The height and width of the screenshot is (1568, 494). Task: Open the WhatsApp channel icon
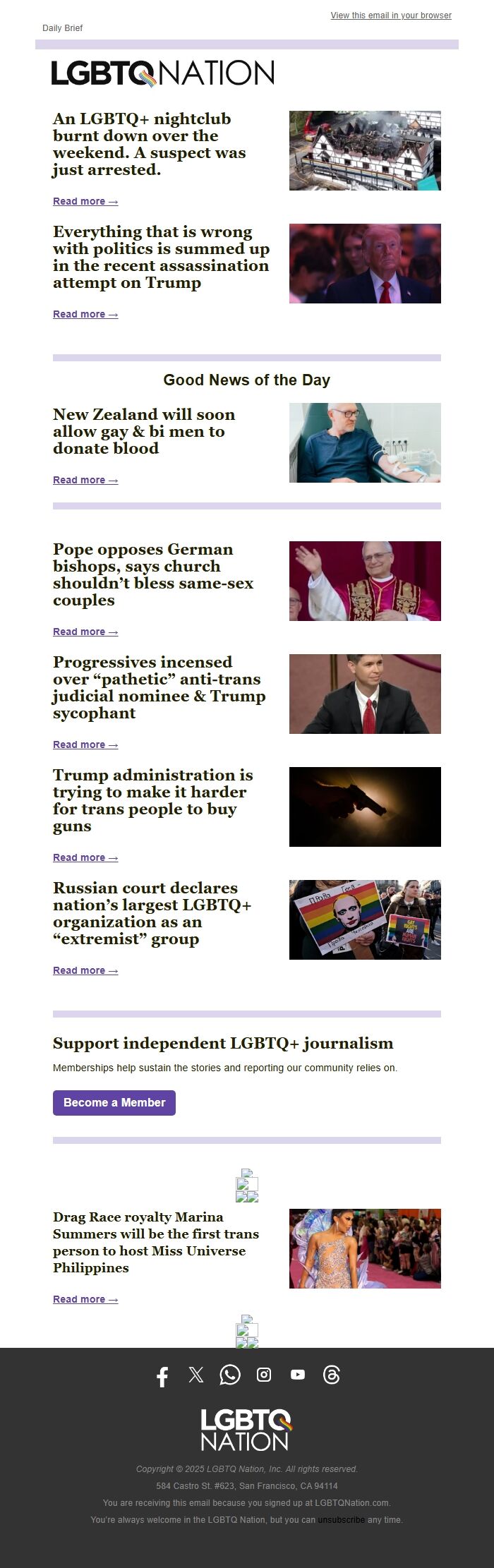pyautogui.click(x=230, y=1375)
